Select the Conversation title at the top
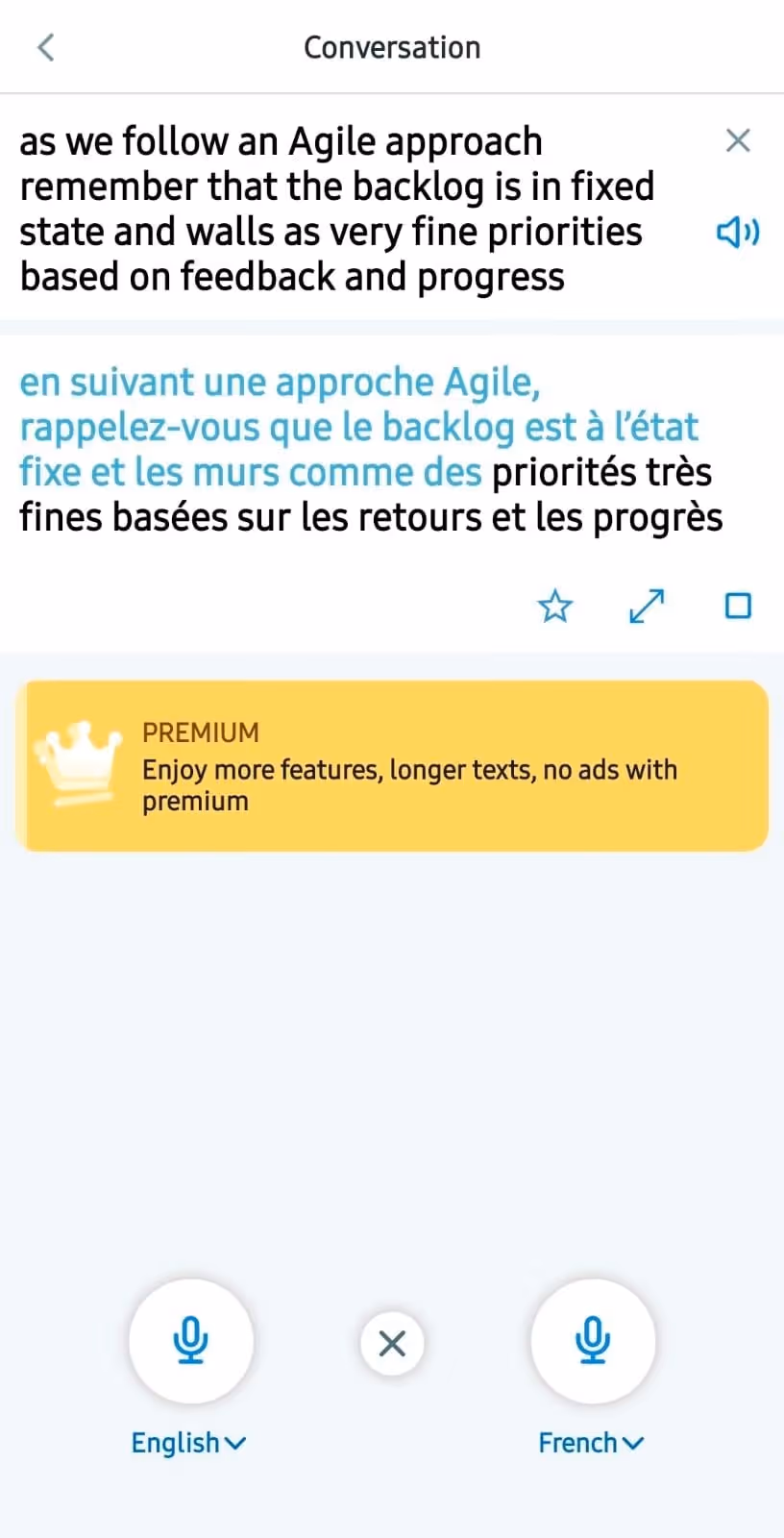The width and height of the screenshot is (784, 1538). (392, 47)
